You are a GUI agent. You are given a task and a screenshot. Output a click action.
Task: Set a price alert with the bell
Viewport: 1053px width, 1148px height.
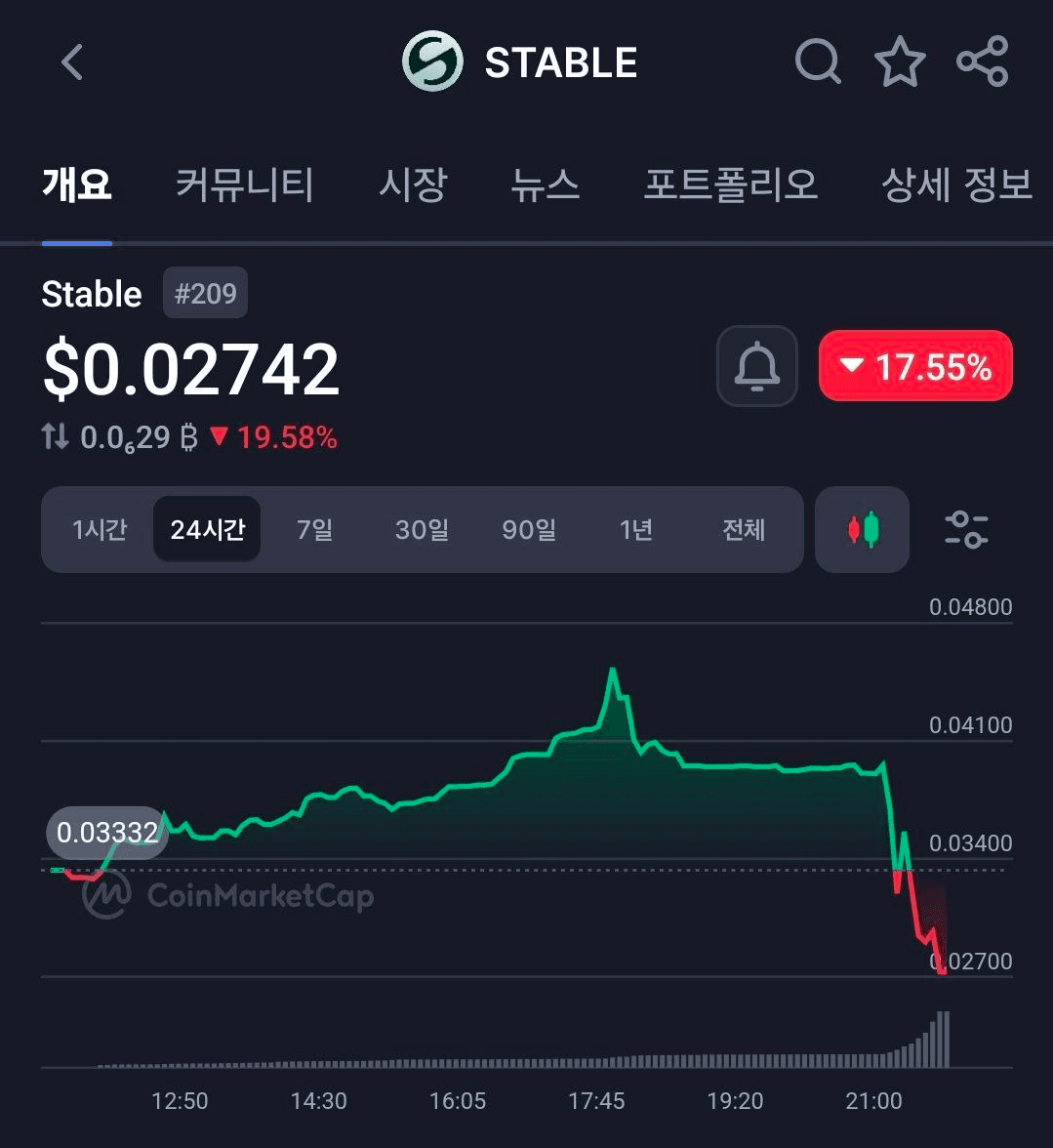[x=756, y=366]
